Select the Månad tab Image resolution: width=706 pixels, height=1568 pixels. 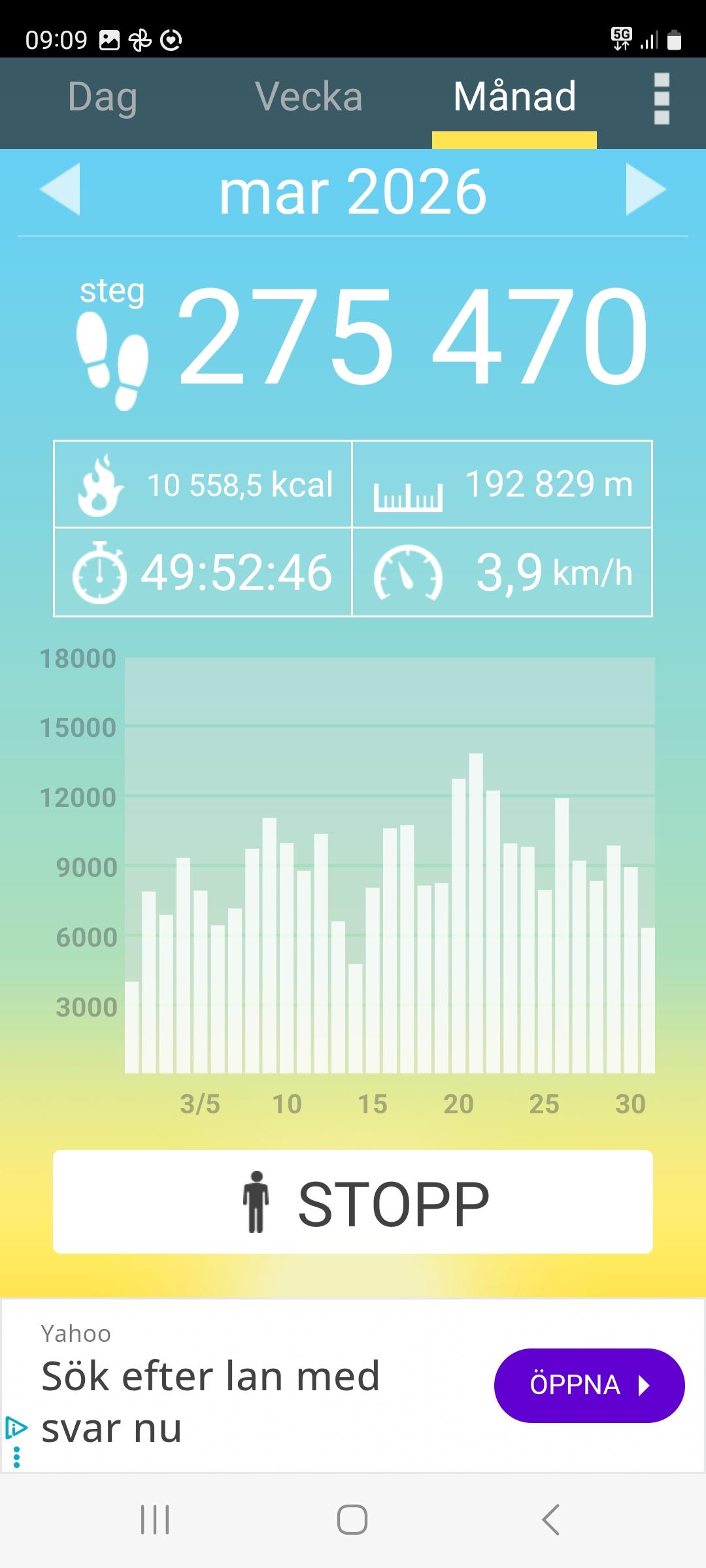pyautogui.click(x=514, y=98)
